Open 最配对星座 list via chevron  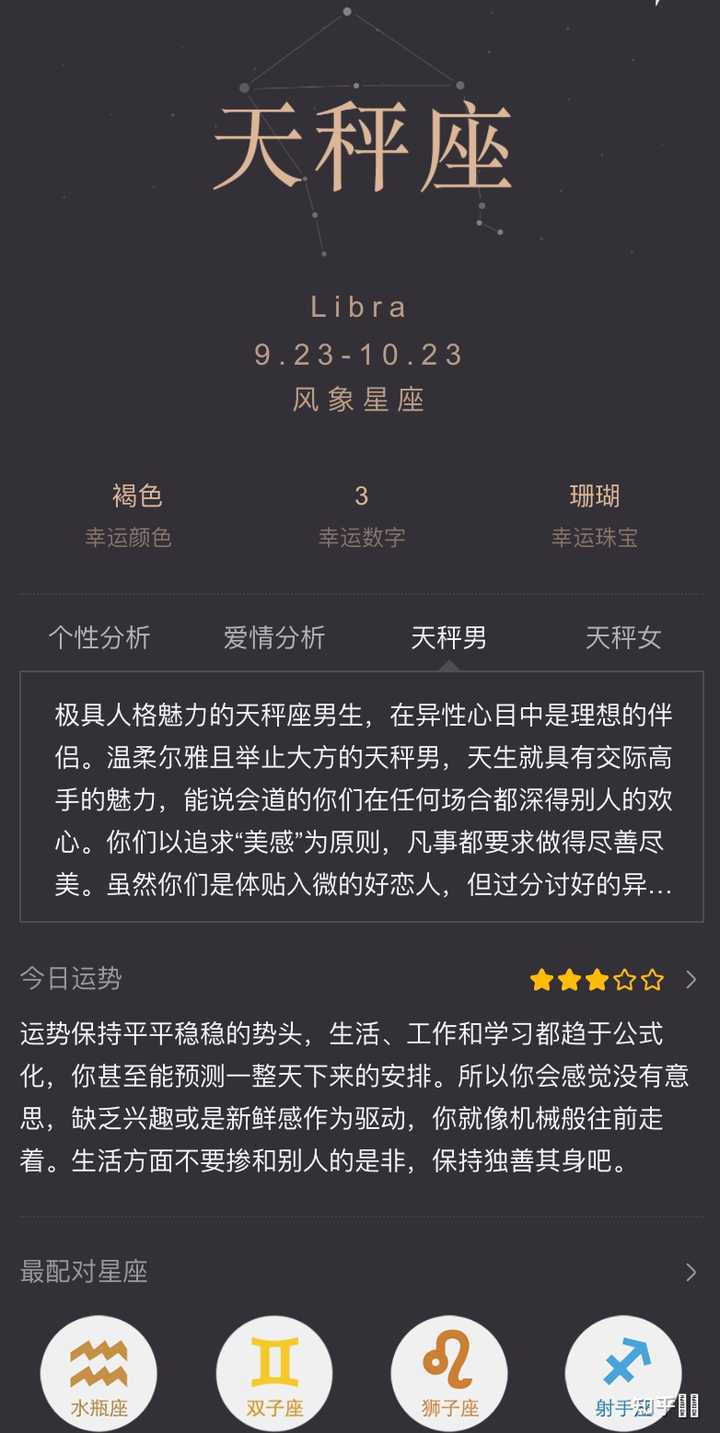click(x=691, y=1272)
